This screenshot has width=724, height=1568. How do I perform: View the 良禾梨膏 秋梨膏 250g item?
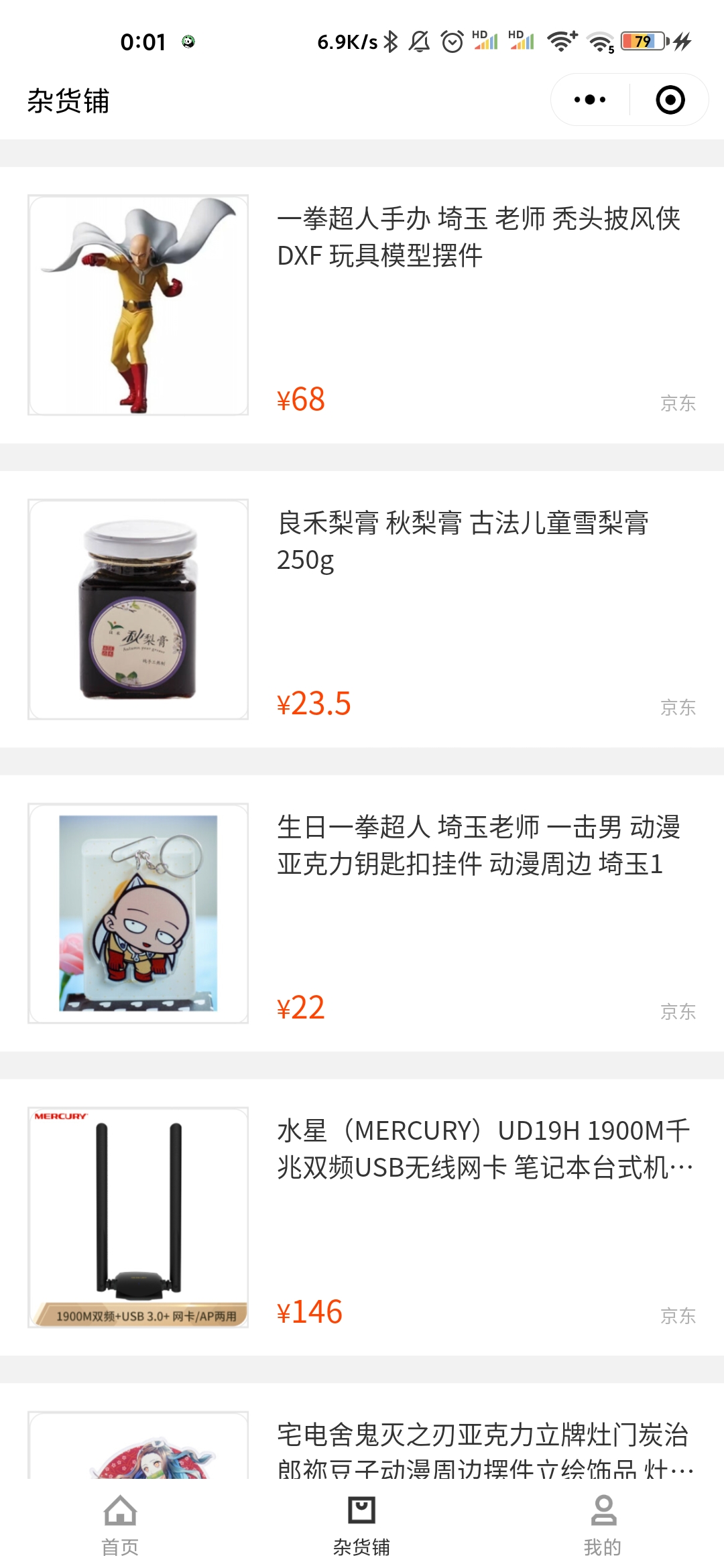tap(362, 609)
